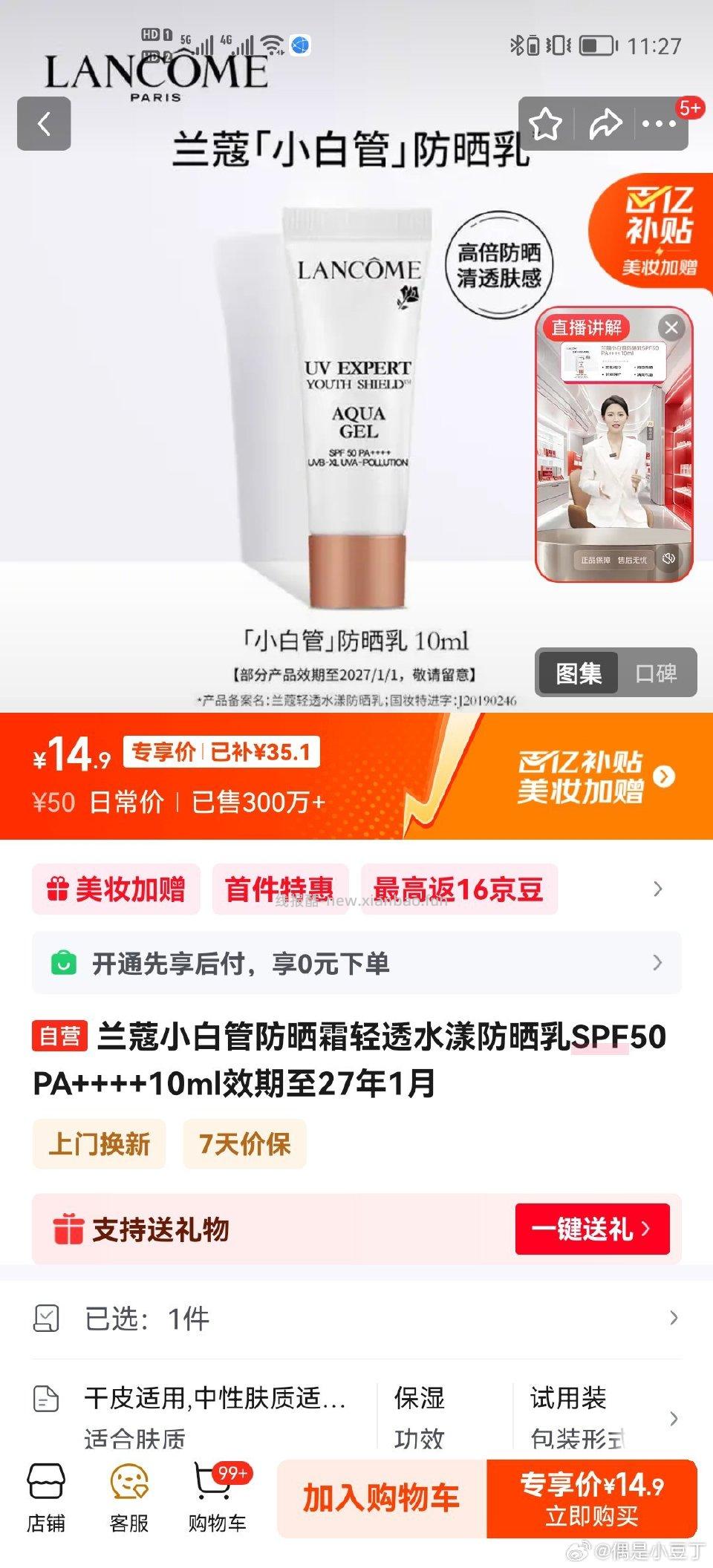Buy now at 专享价¥14.9 立即购买

592,1498
